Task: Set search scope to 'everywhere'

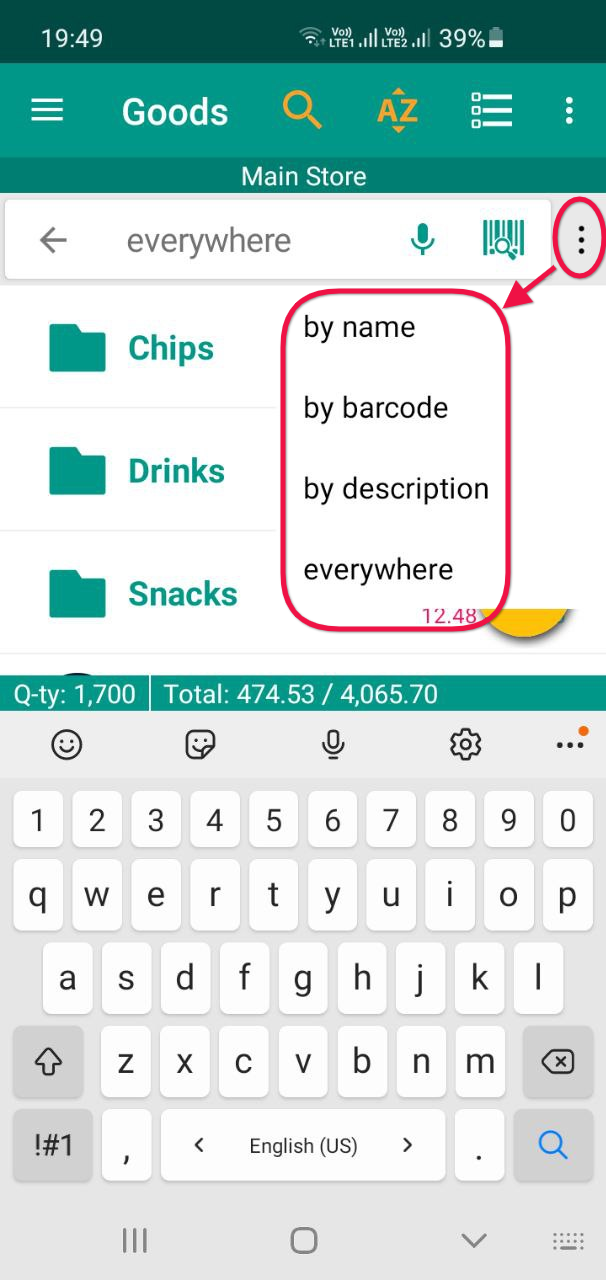Action: click(378, 570)
